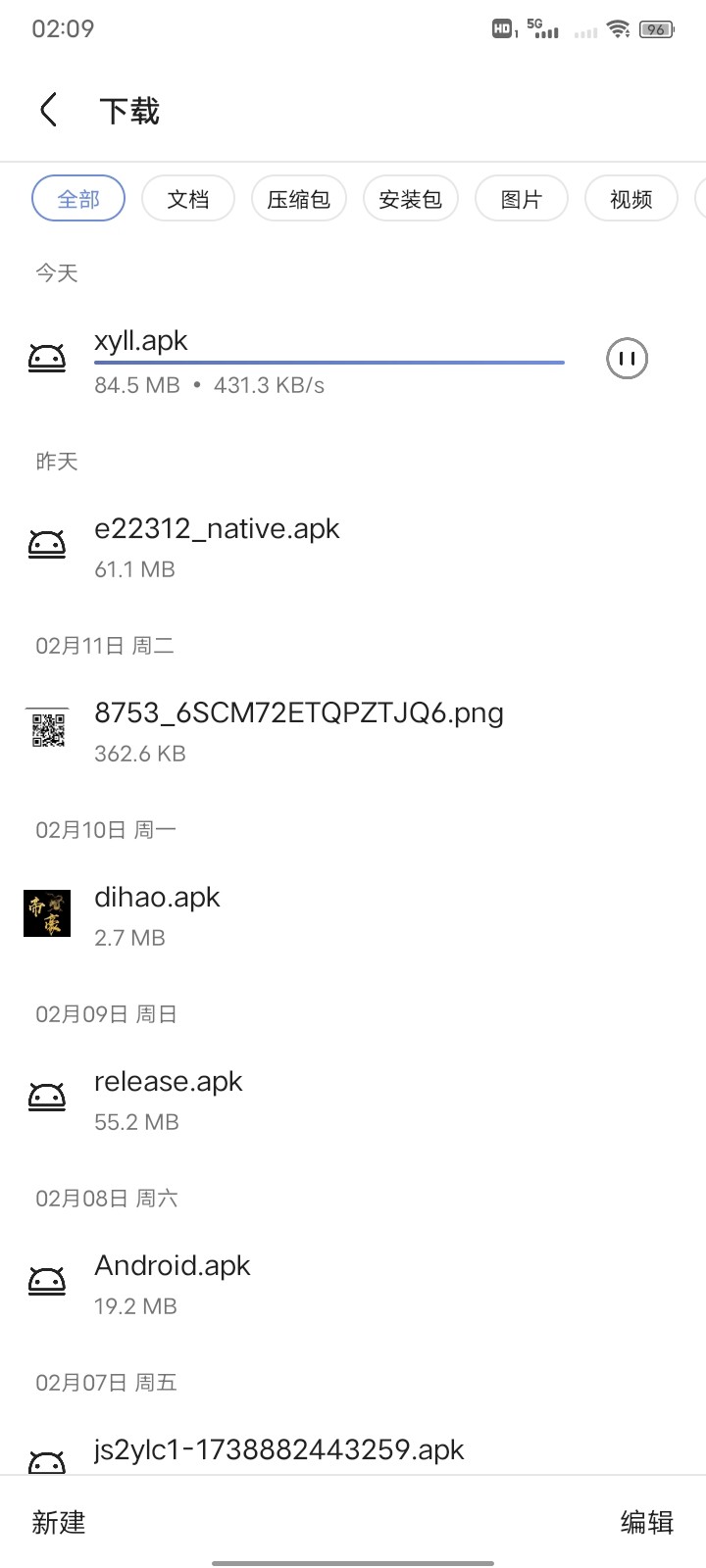The width and height of the screenshot is (706, 1568).
Task: Open the Android.apk file
Action: pyautogui.click(x=353, y=1284)
